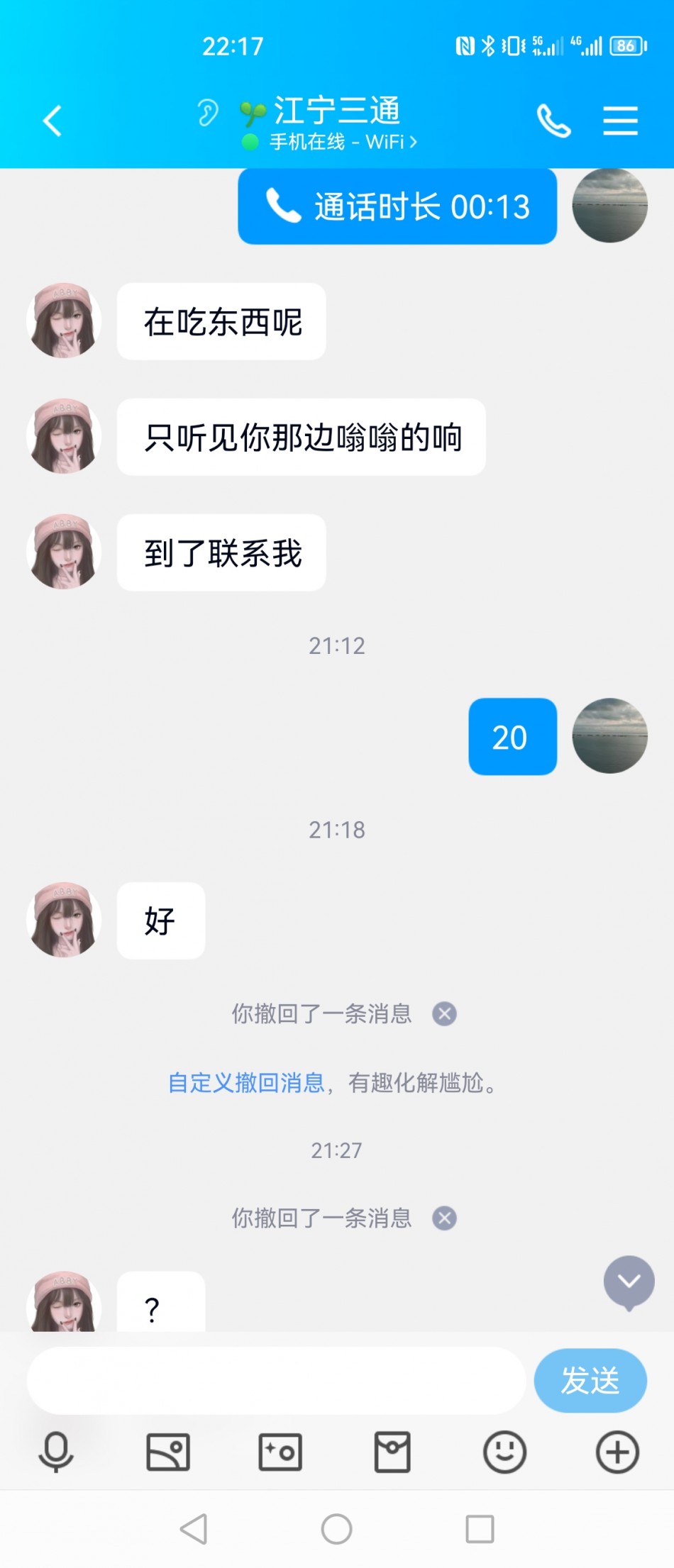Image resolution: width=674 pixels, height=1568 pixels.
Task: Go back from the 江宁三通 chat
Action: pyautogui.click(x=53, y=121)
